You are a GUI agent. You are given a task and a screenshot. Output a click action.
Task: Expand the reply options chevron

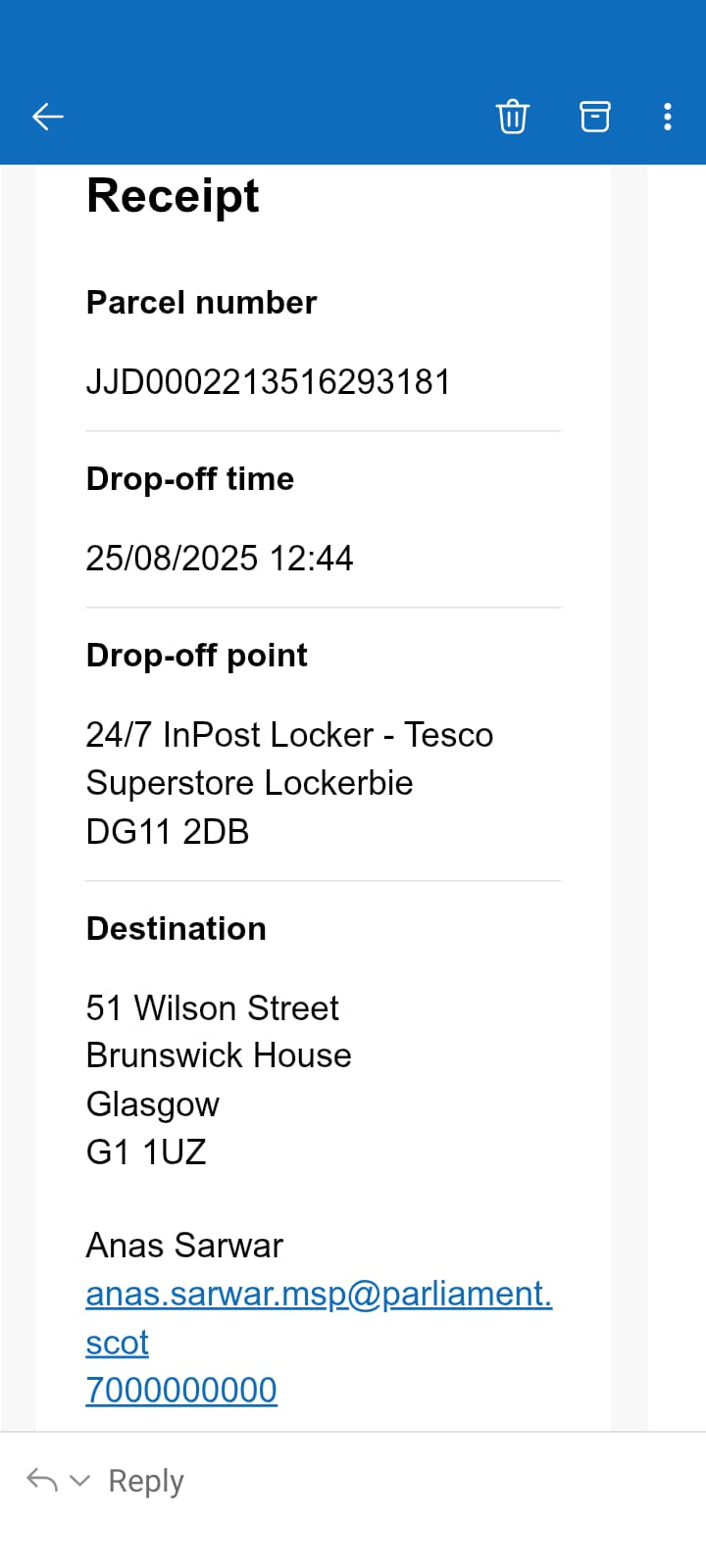pos(80,1481)
